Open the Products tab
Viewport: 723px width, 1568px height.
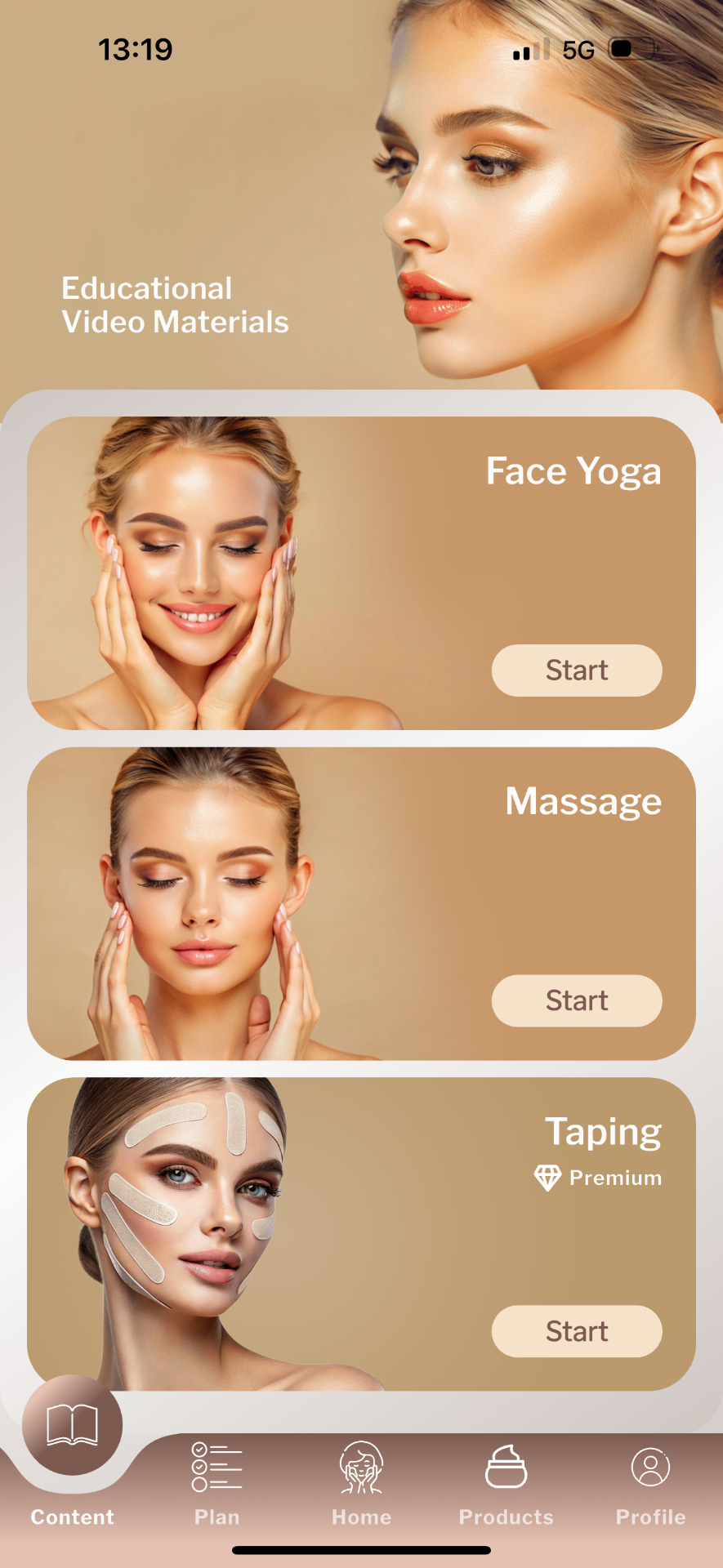(506, 1482)
